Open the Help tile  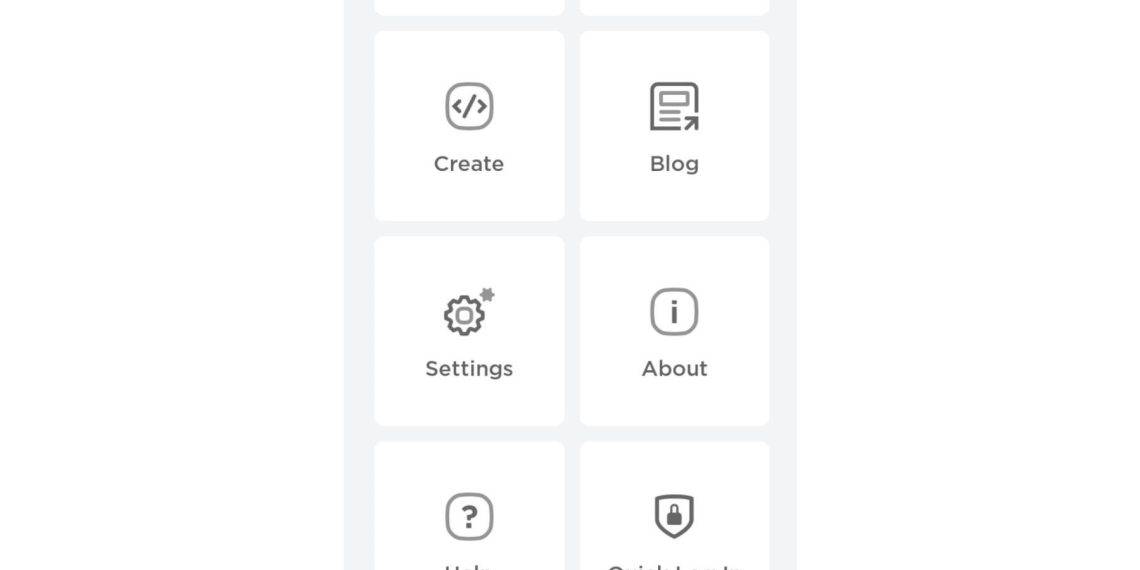pos(469,517)
